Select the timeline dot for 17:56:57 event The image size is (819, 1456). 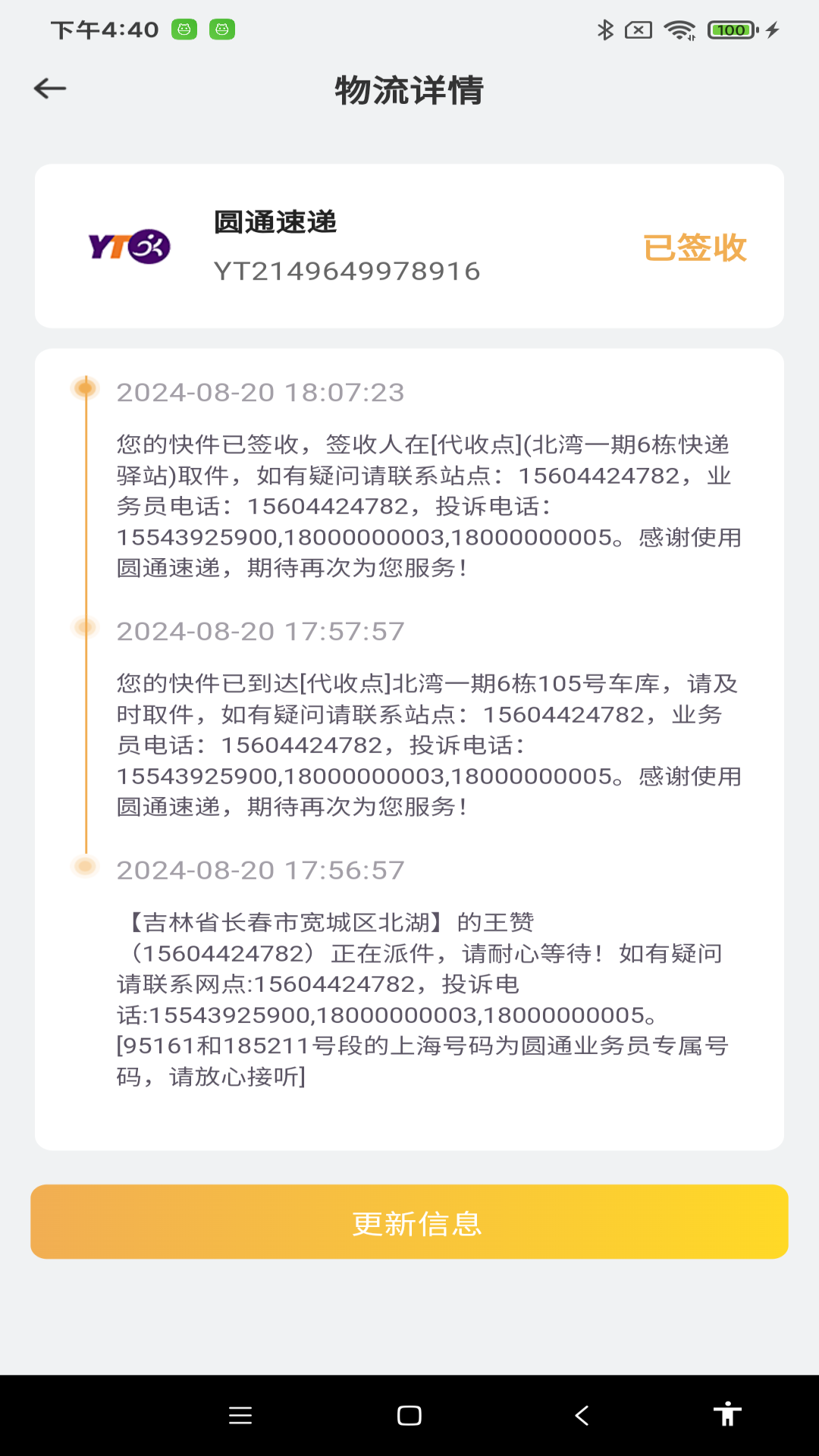click(x=85, y=866)
